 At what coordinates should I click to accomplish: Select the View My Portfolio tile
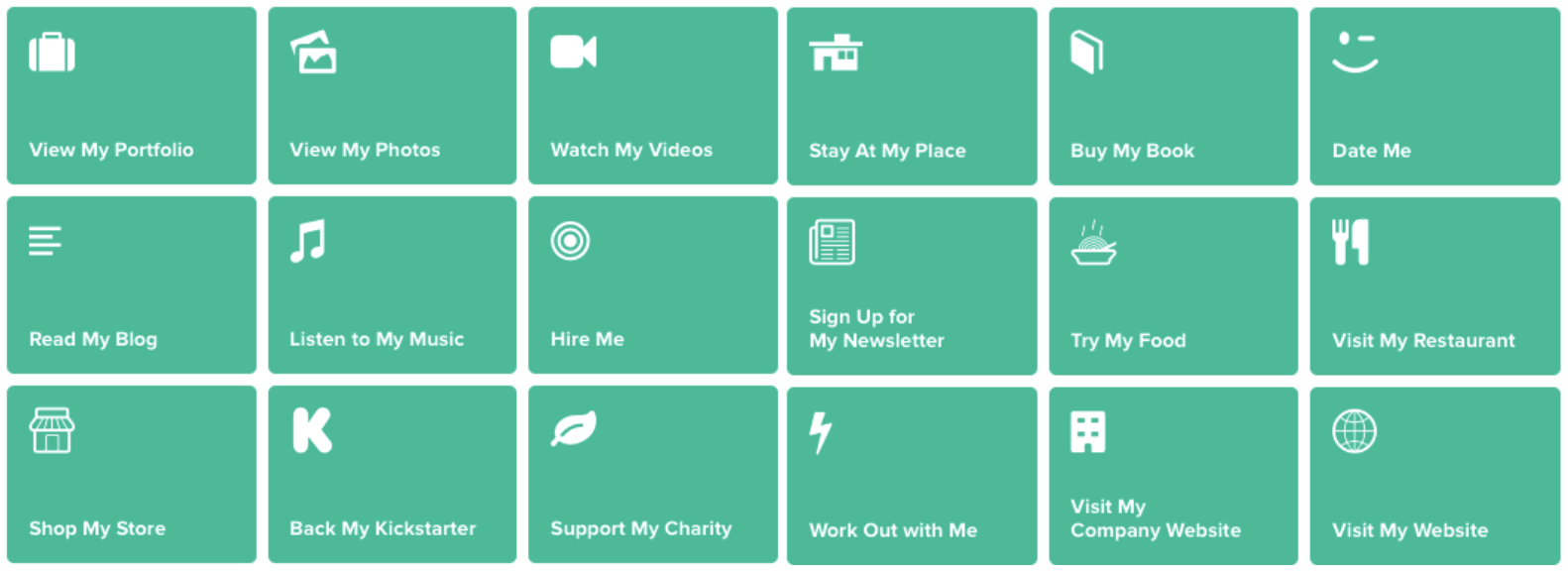point(131,95)
